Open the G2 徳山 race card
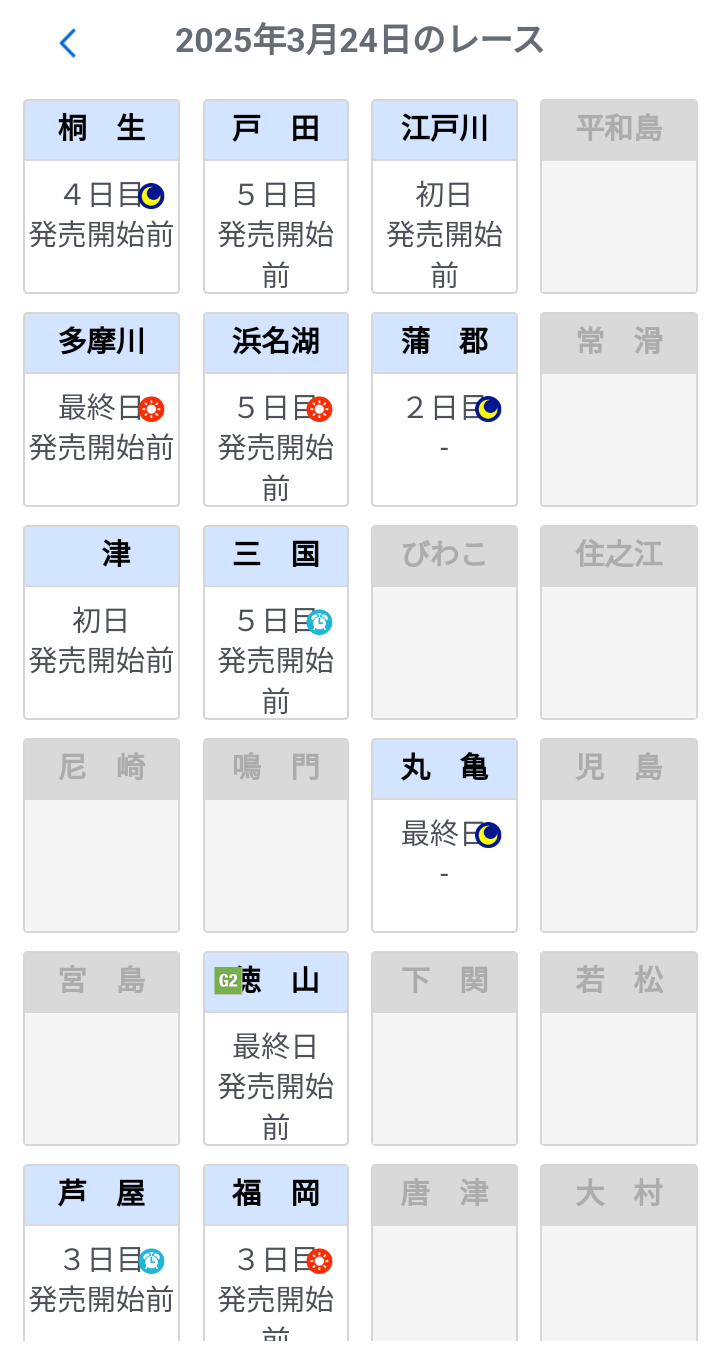The width and height of the screenshot is (705, 1371). [x=276, y=1048]
